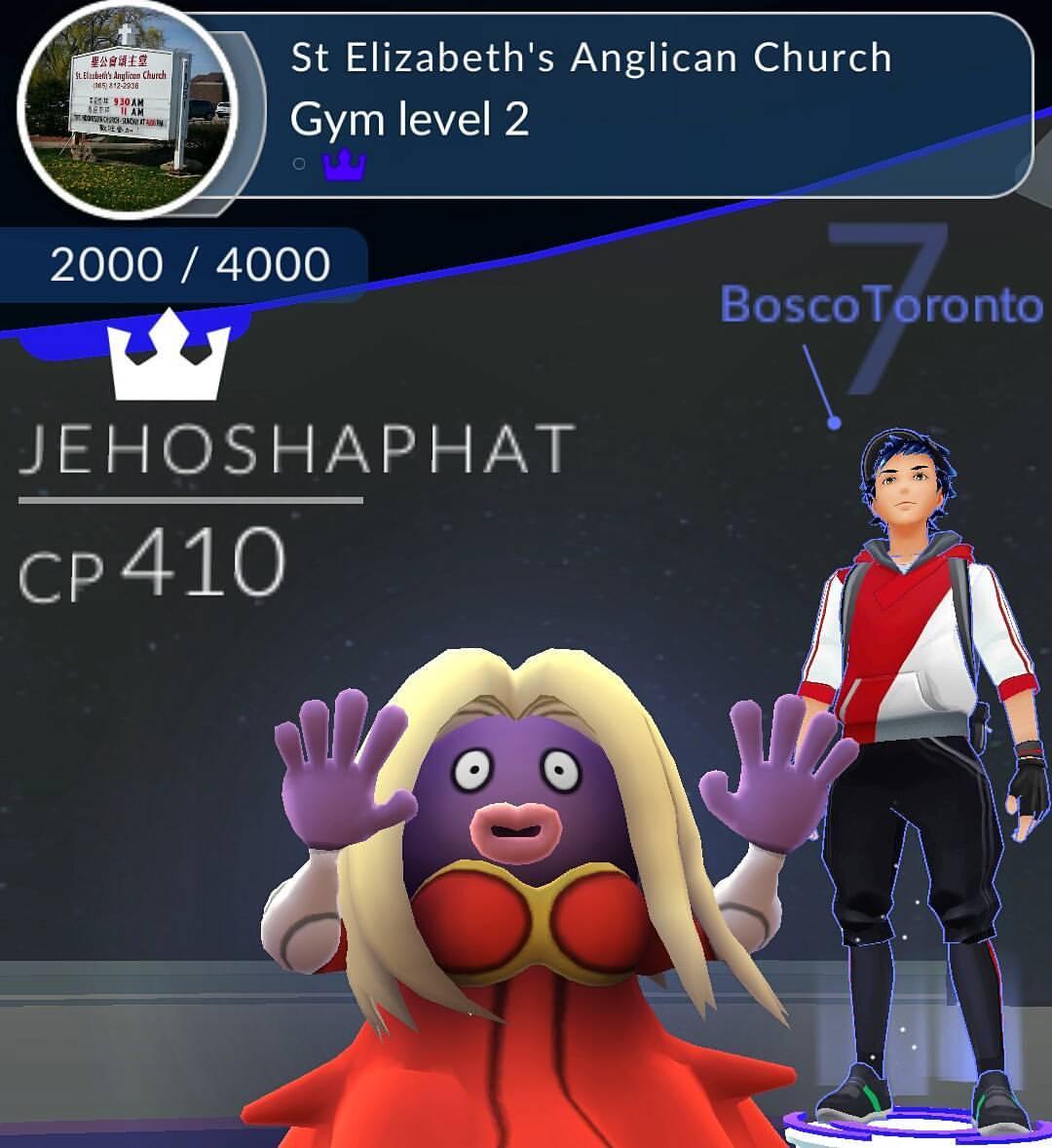Open St Elizabeth's Anglican Church gym photo
Image resolution: width=1052 pixels, height=1148 pixels.
pos(127,109)
